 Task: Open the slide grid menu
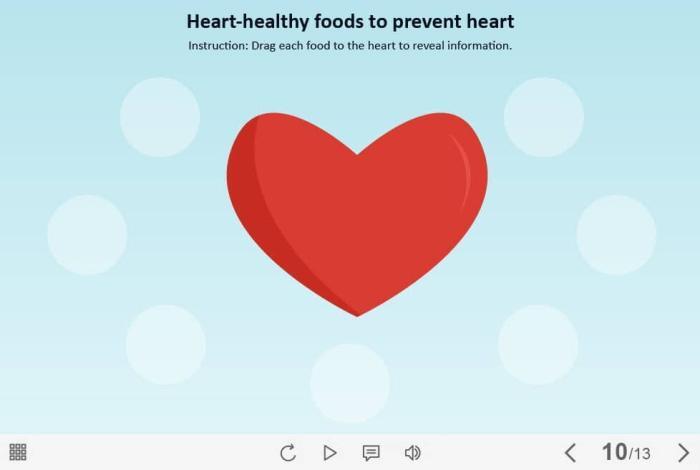[x=18, y=453]
